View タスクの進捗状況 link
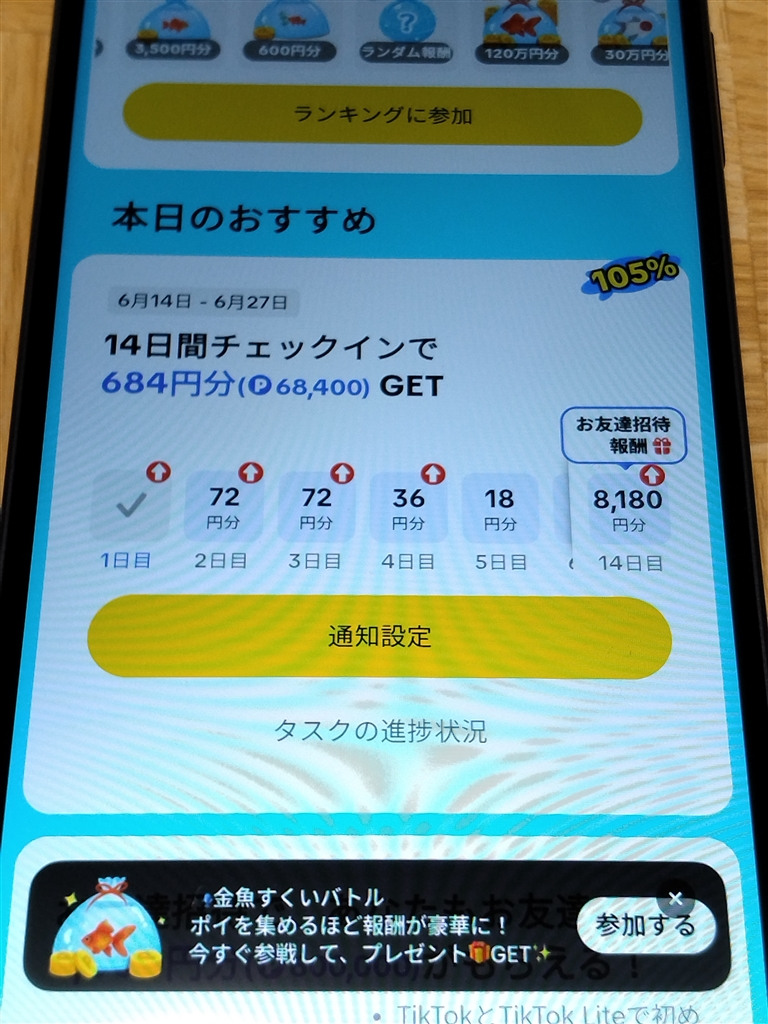768x1024 pixels. coord(380,731)
